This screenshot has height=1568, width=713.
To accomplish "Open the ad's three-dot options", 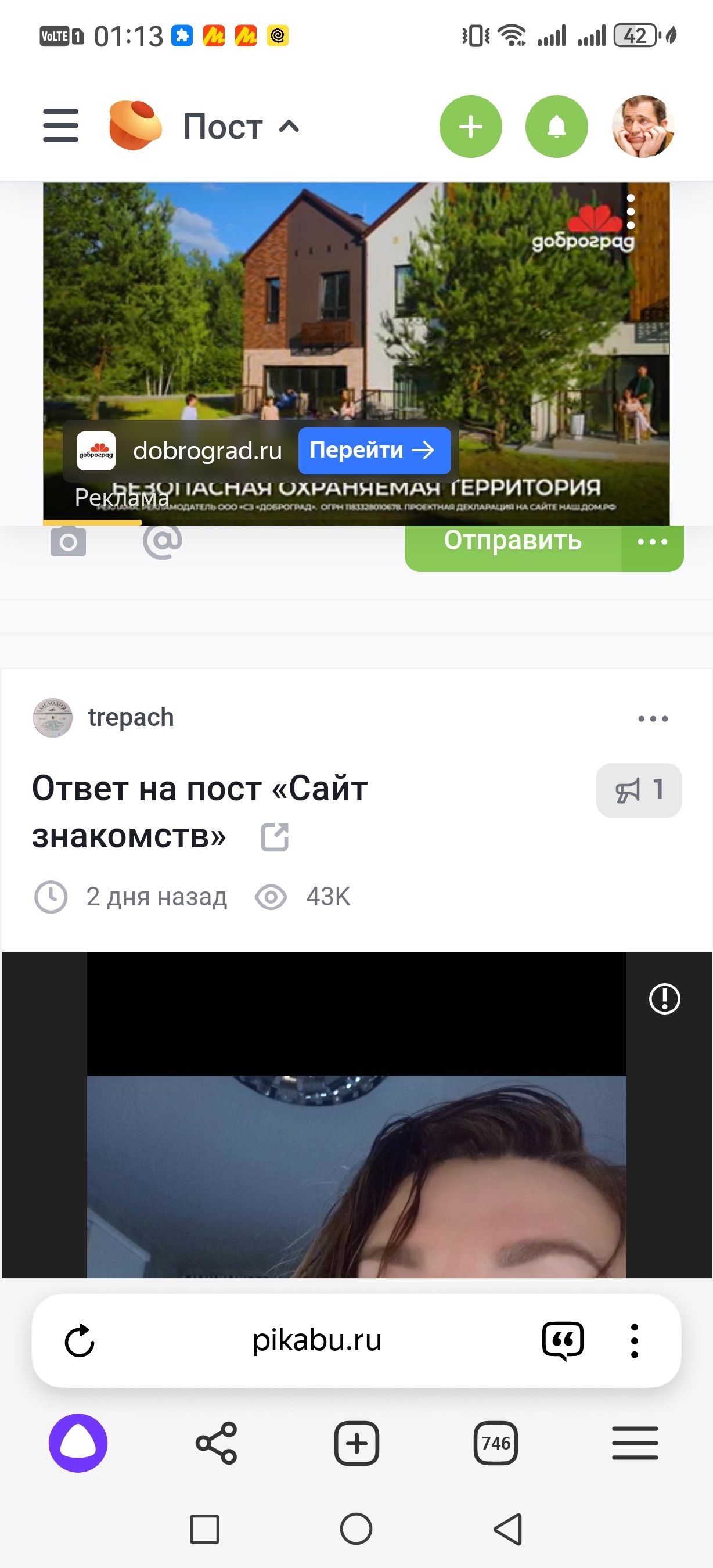I will 631,212.
